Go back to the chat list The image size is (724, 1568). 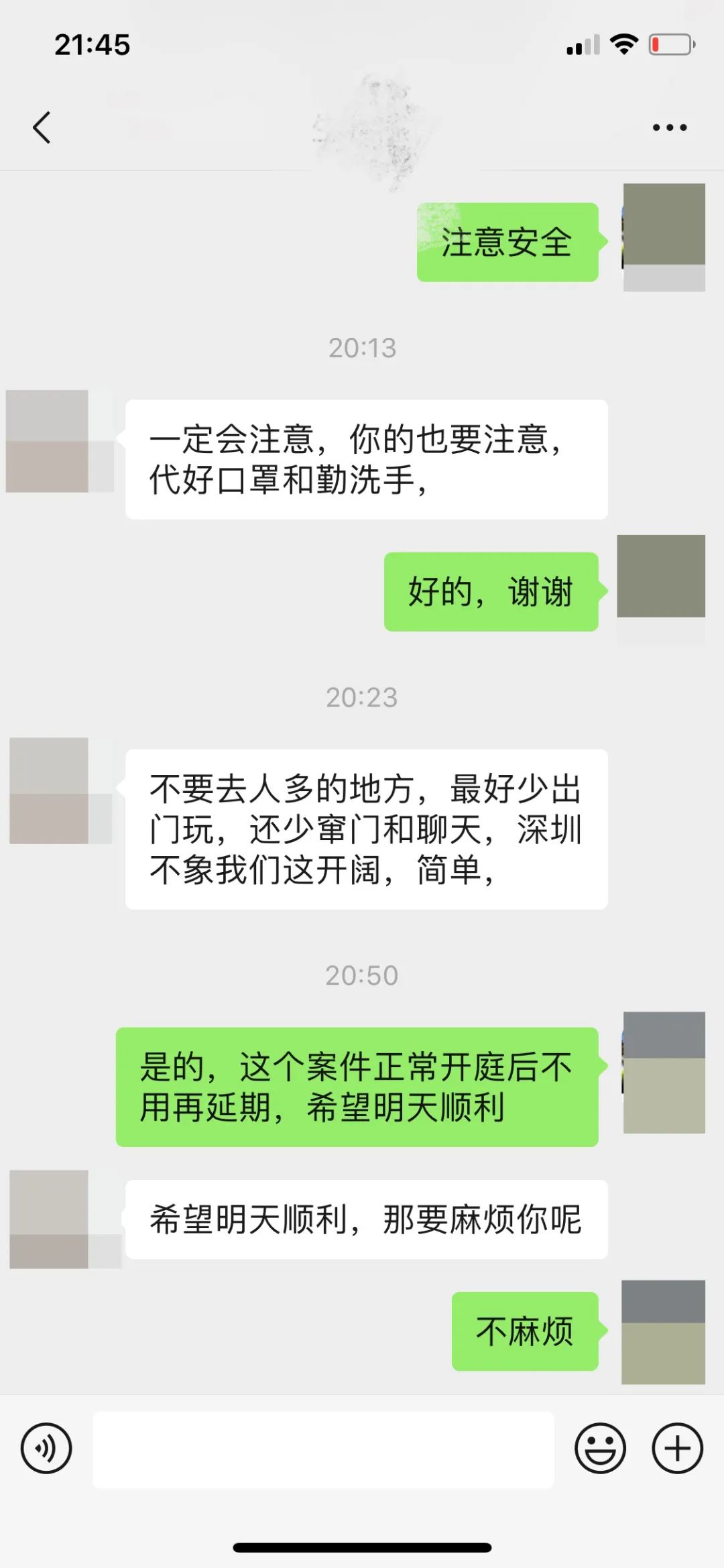point(42,127)
